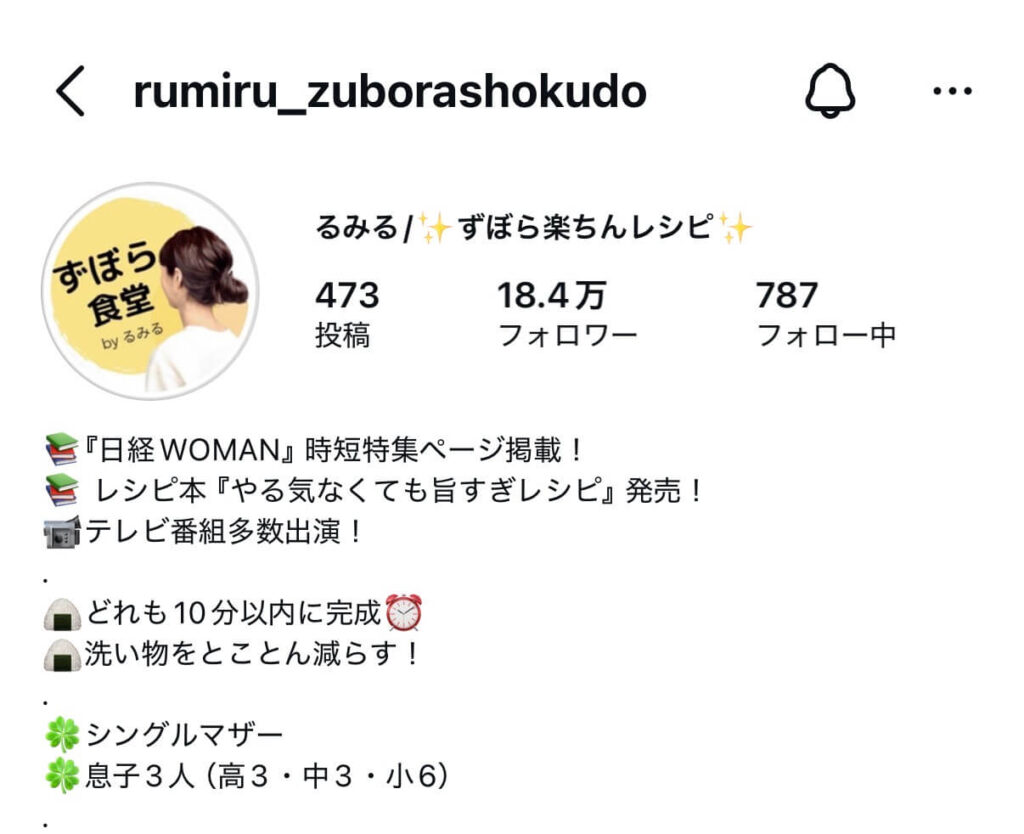The width and height of the screenshot is (1024, 834).
Task: Open the three-dot overflow menu
Action: click(951, 93)
